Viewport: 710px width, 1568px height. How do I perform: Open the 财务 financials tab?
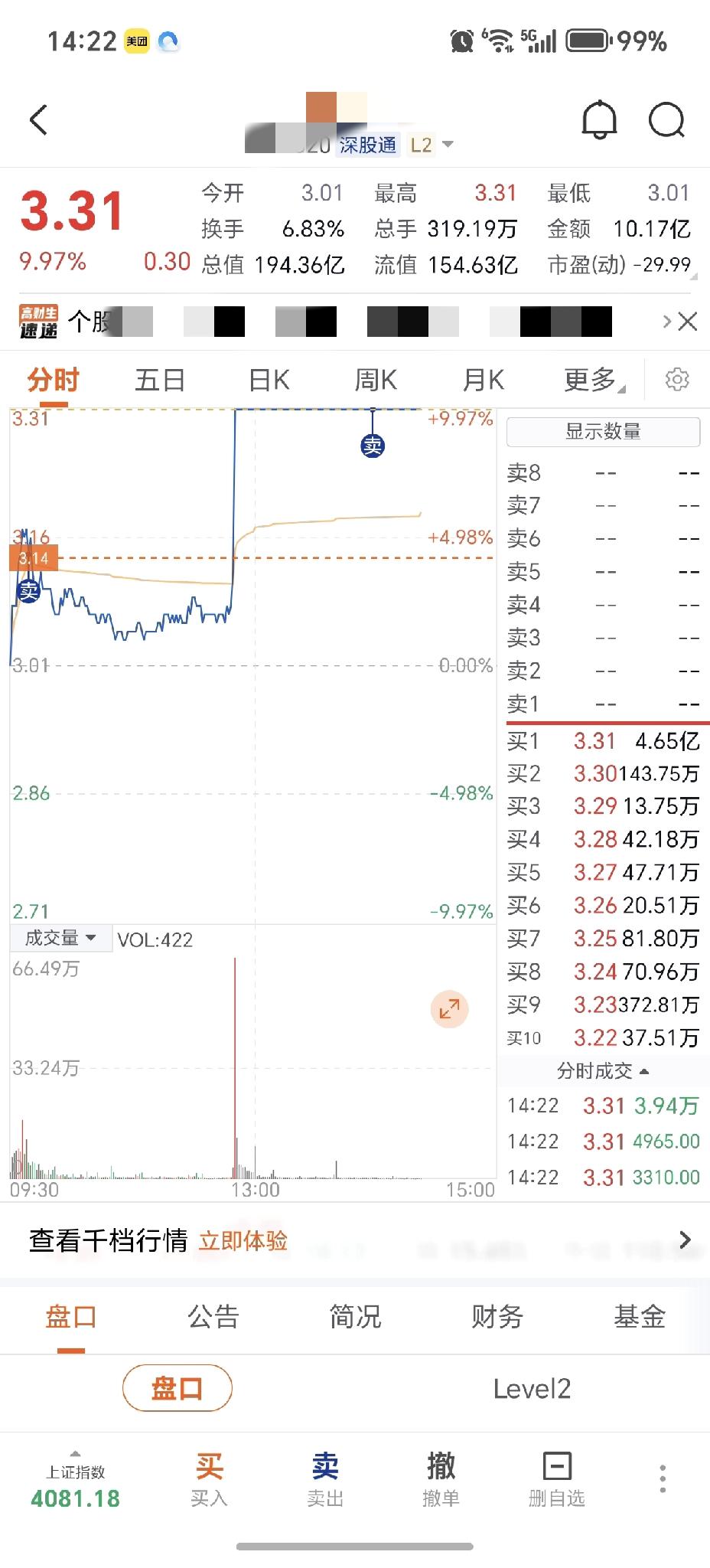(x=496, y=1315)
